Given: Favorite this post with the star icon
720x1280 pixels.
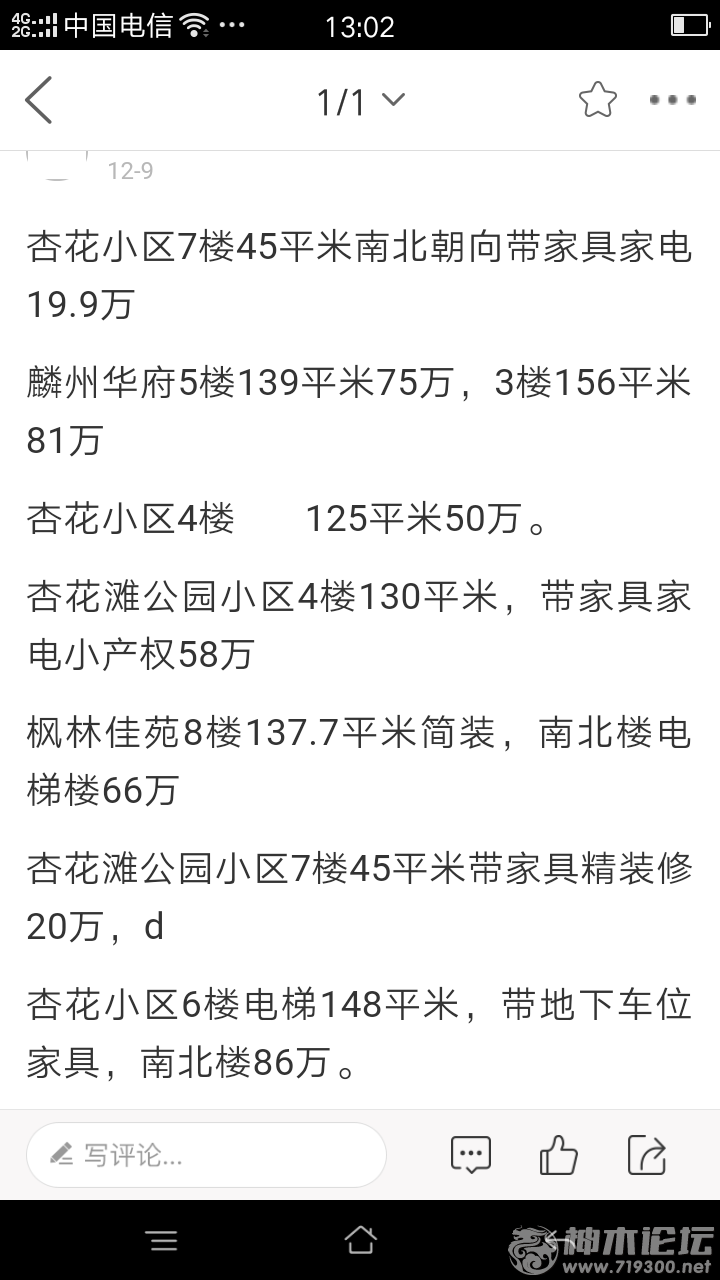Looking at the screenshot, I should tap(597, 100).
